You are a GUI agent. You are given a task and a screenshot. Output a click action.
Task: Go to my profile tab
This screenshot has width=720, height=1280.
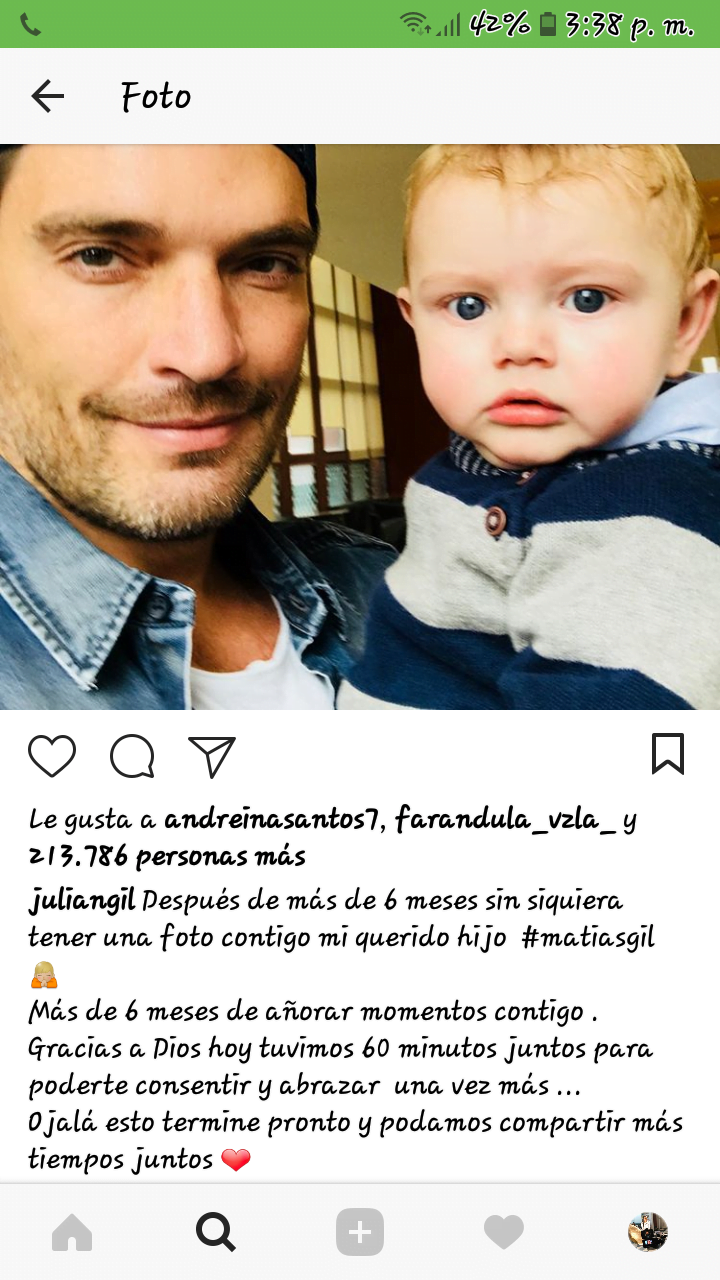(647, 1232)
